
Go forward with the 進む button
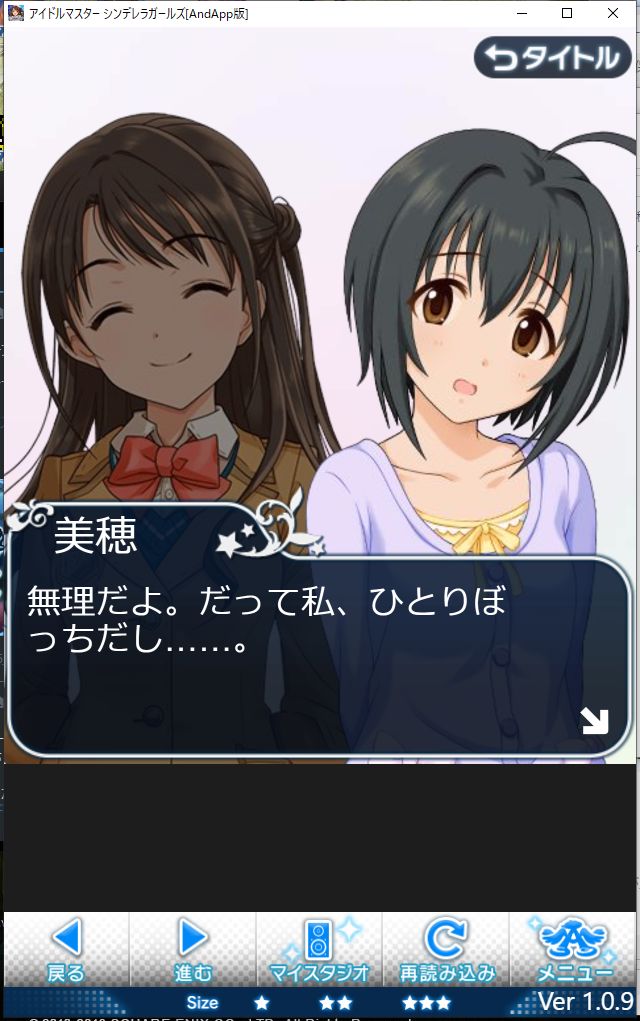[193, 949]
